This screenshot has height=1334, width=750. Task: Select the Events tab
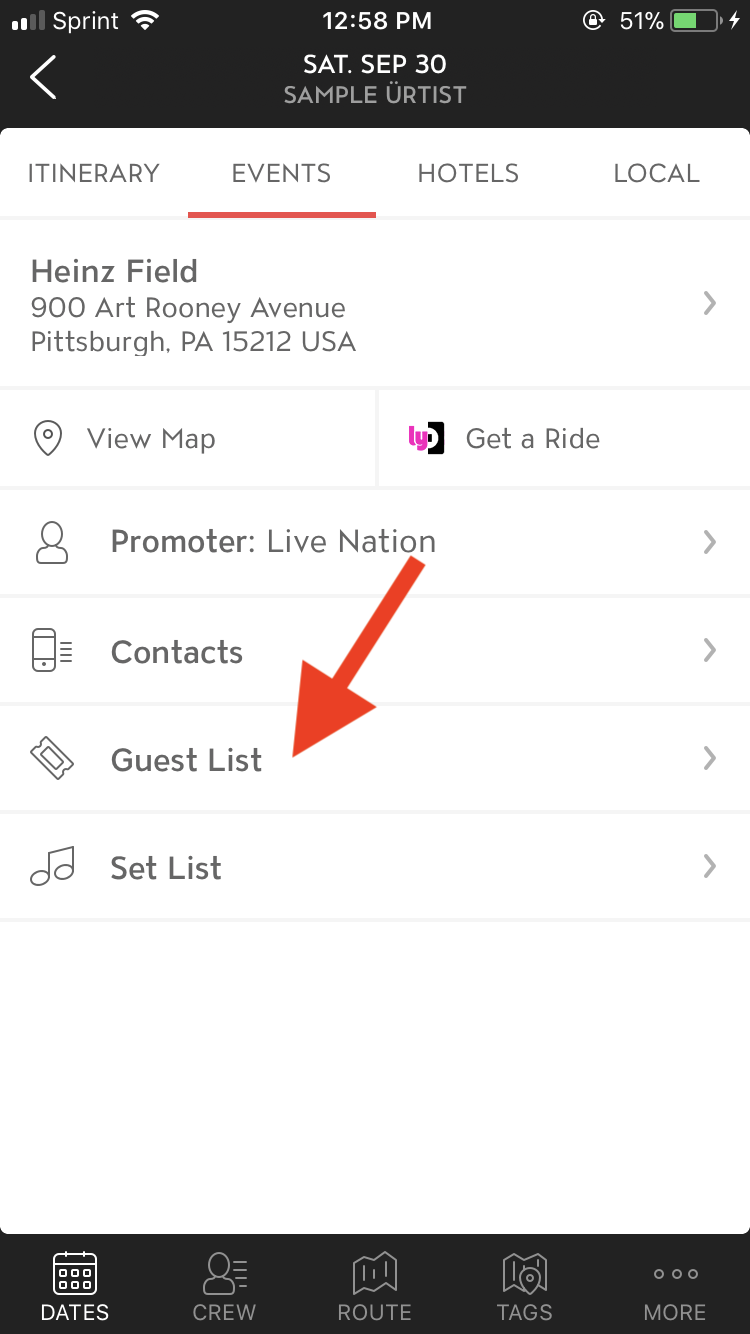[281, 173]
